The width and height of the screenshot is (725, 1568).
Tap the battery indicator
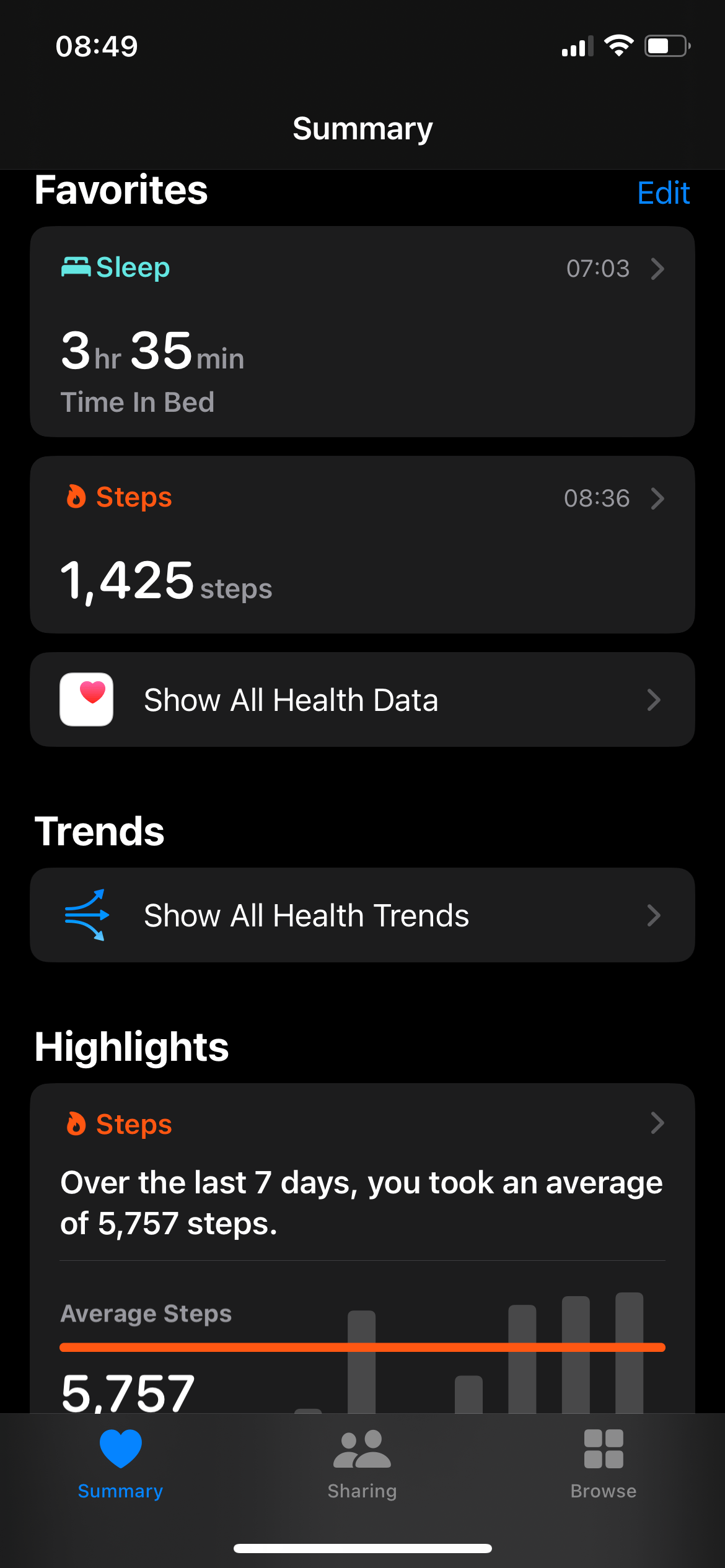click(667, 44)
